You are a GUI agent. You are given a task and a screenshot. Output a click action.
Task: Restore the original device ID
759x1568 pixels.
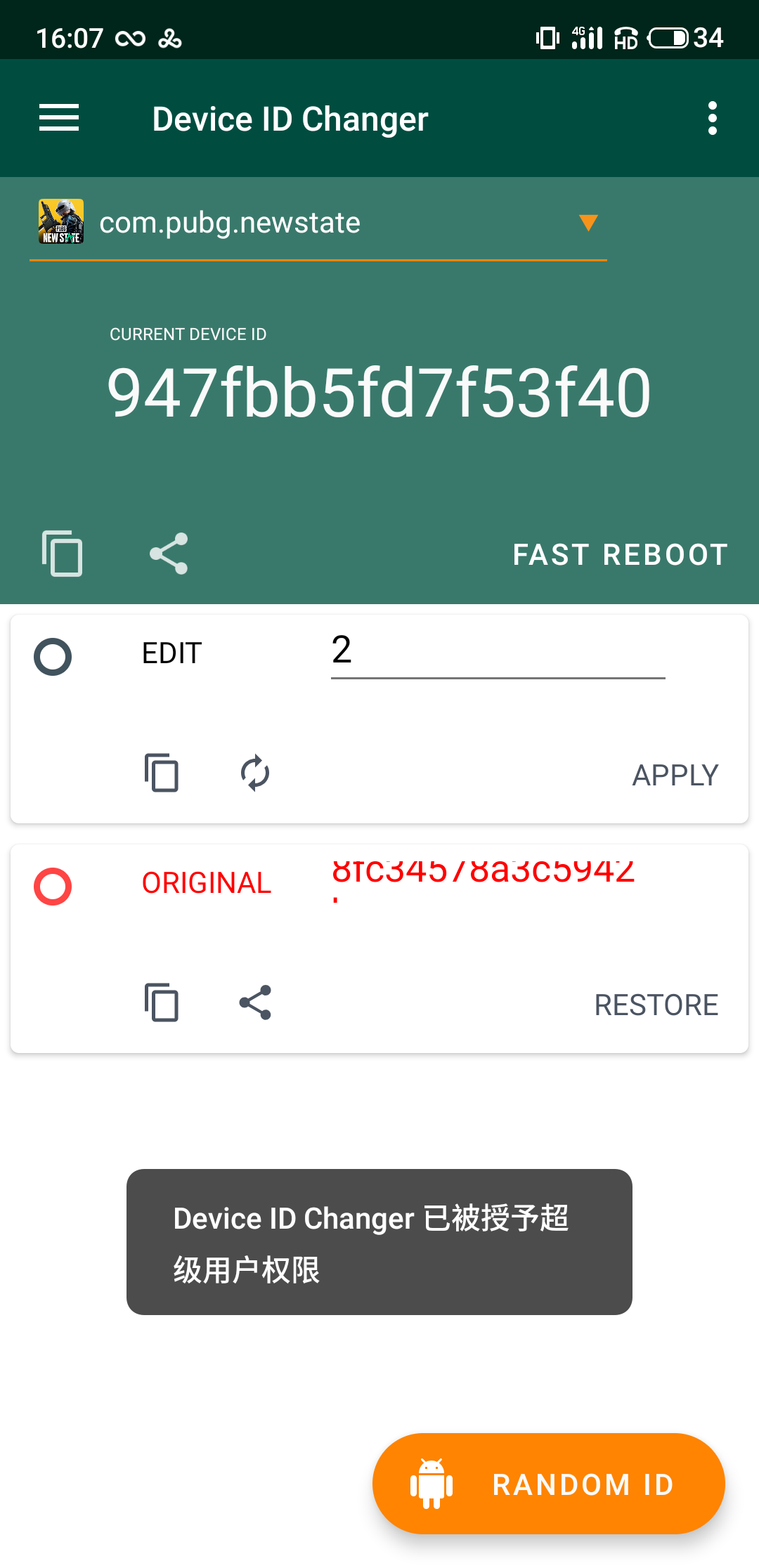tap(656, 1005)
